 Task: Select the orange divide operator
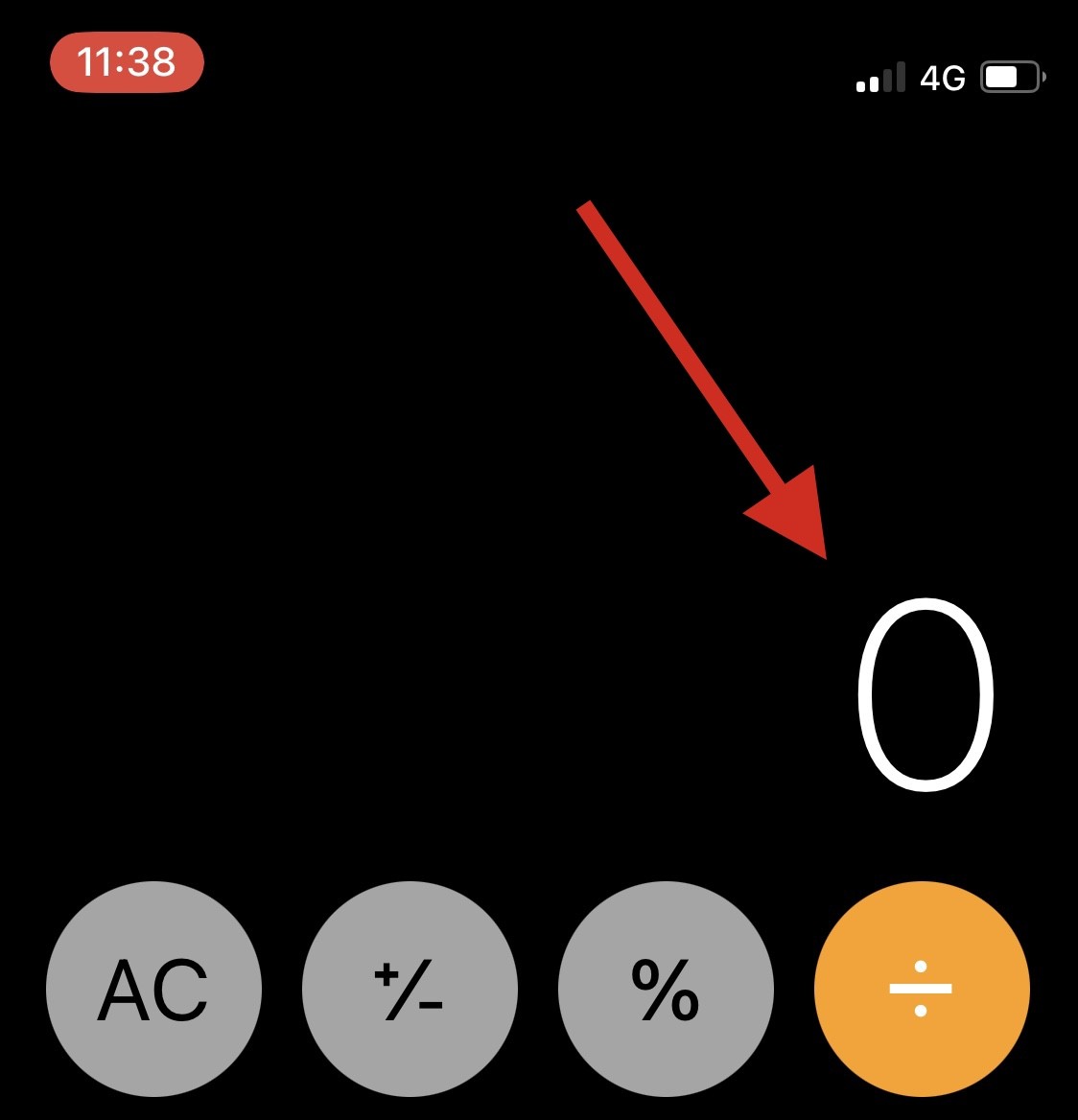point(921,989)
